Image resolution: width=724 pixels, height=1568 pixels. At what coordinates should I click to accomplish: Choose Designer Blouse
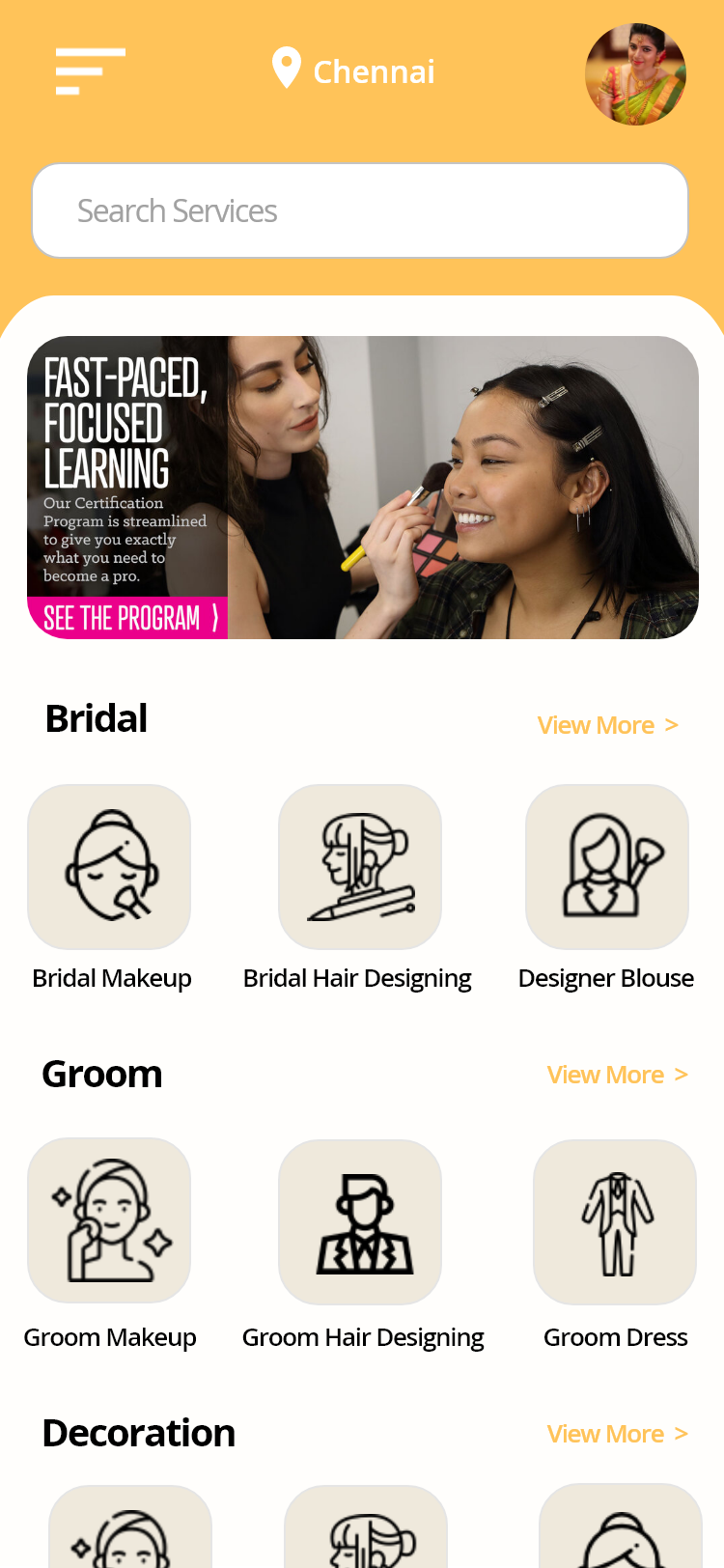[606, 867]
